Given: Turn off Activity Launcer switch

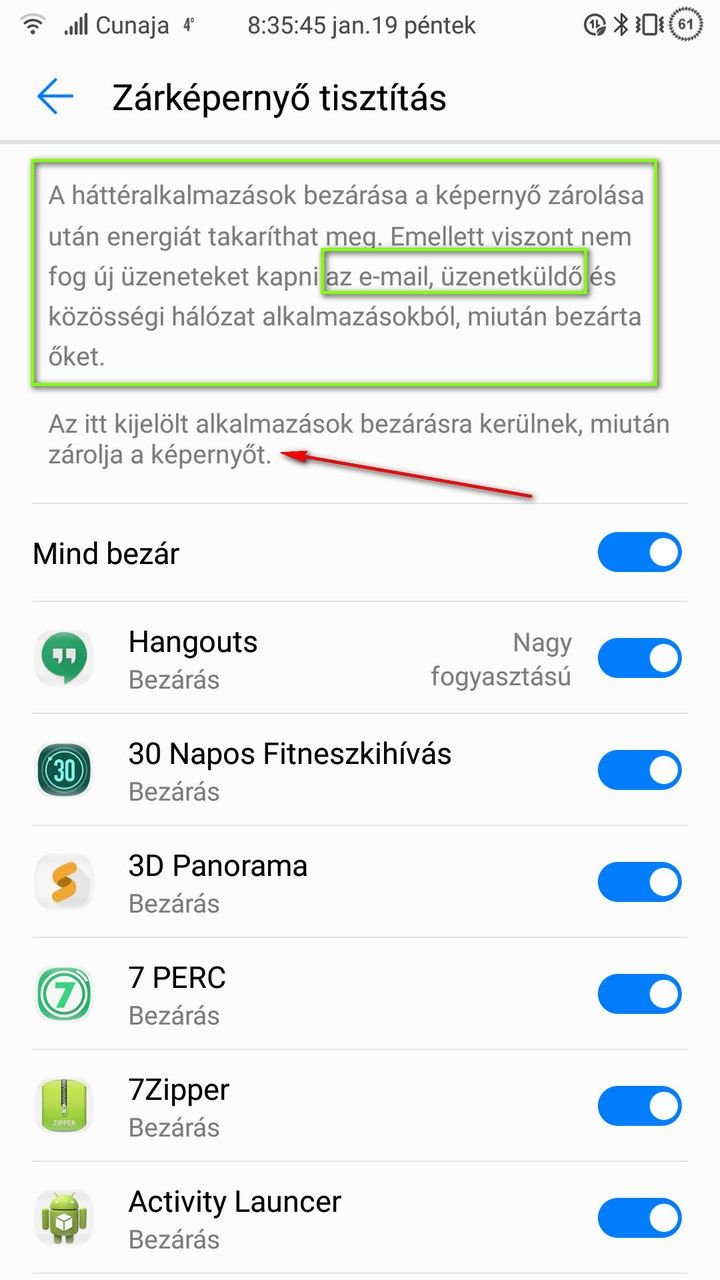Looking at the screenshot, I should [640, 1219].
